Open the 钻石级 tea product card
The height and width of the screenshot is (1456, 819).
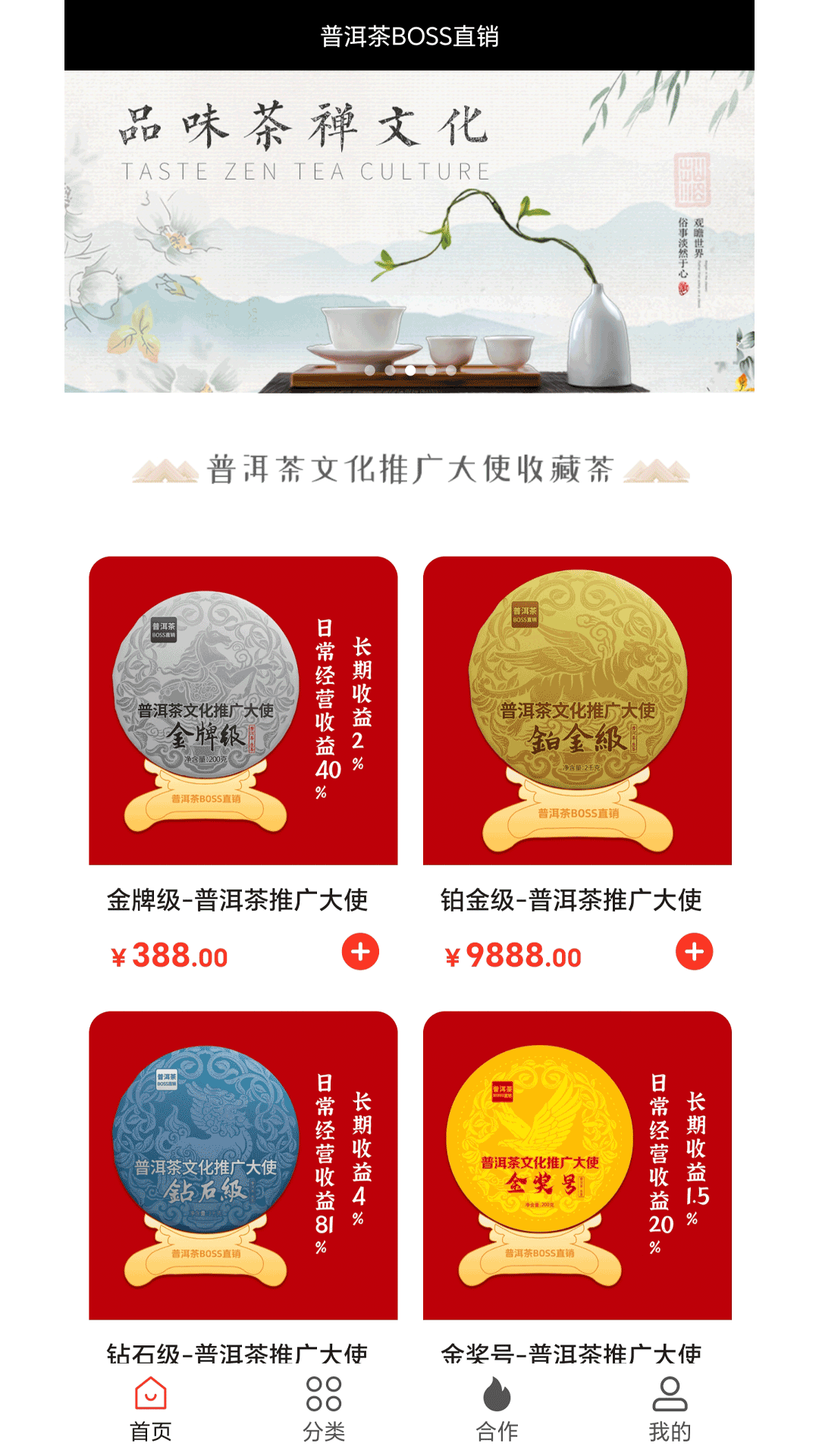(x=243, y=1165)
